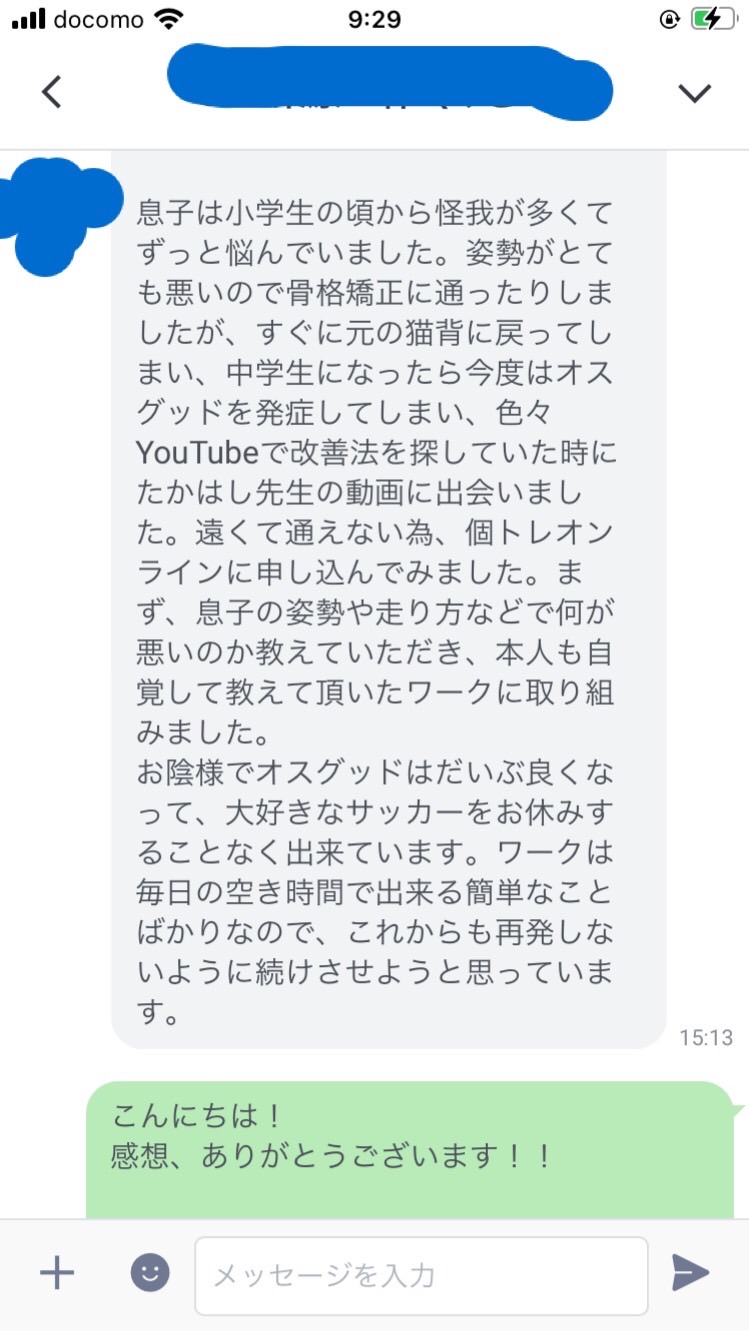Send the message with the arrow icon
The width and height of the screenshot is (749, 1331).
690,1273
